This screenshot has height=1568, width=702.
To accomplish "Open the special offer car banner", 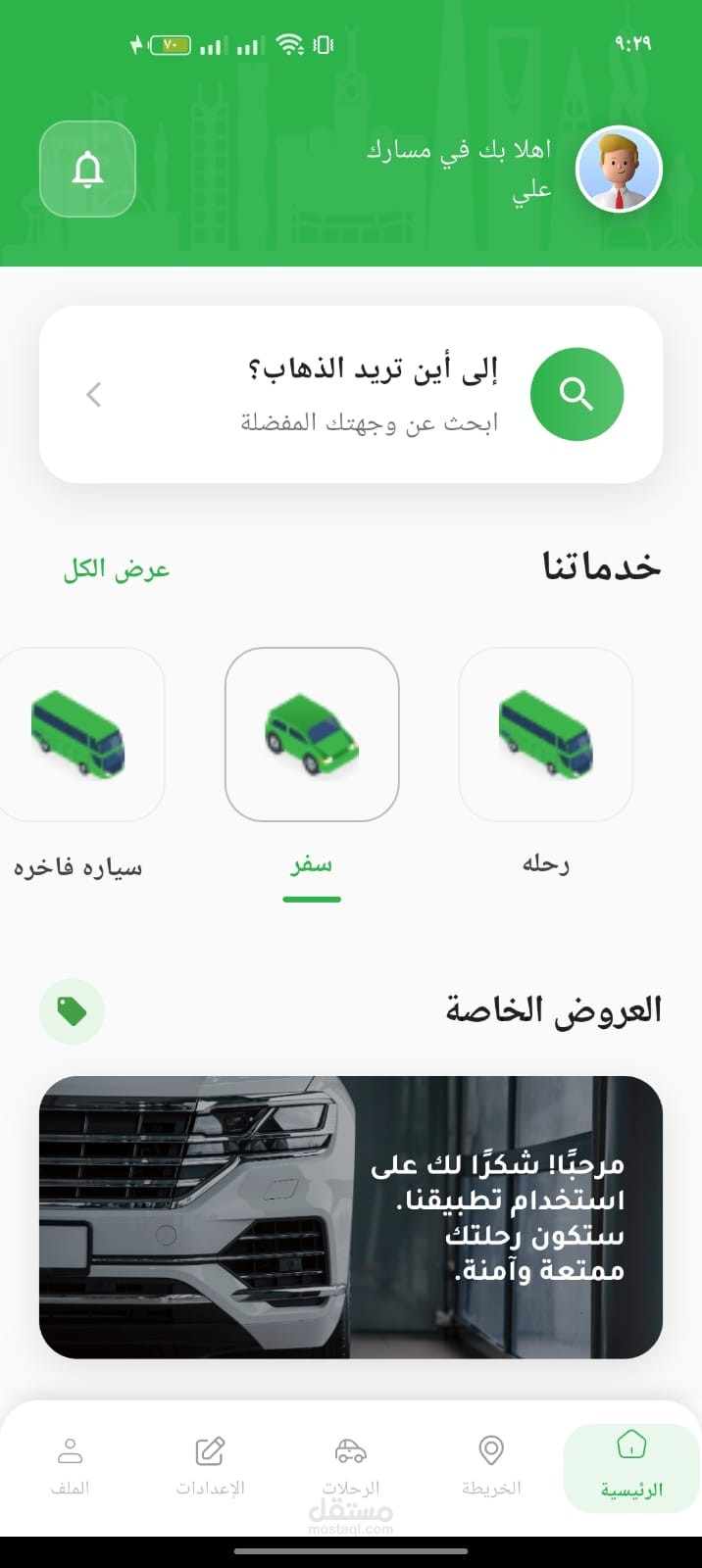I will [351, 1217].
